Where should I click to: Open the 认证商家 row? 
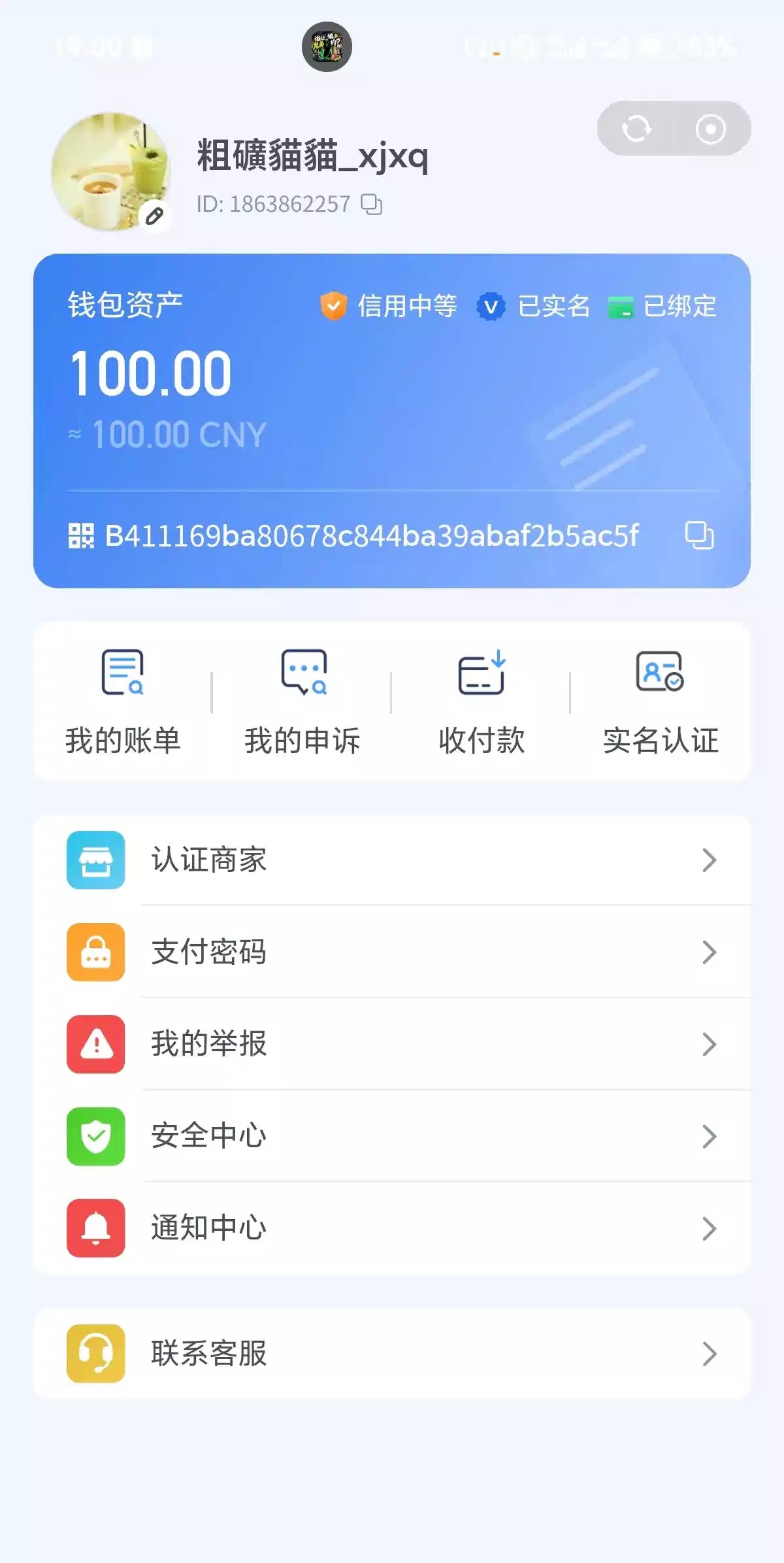pos(392,860)
